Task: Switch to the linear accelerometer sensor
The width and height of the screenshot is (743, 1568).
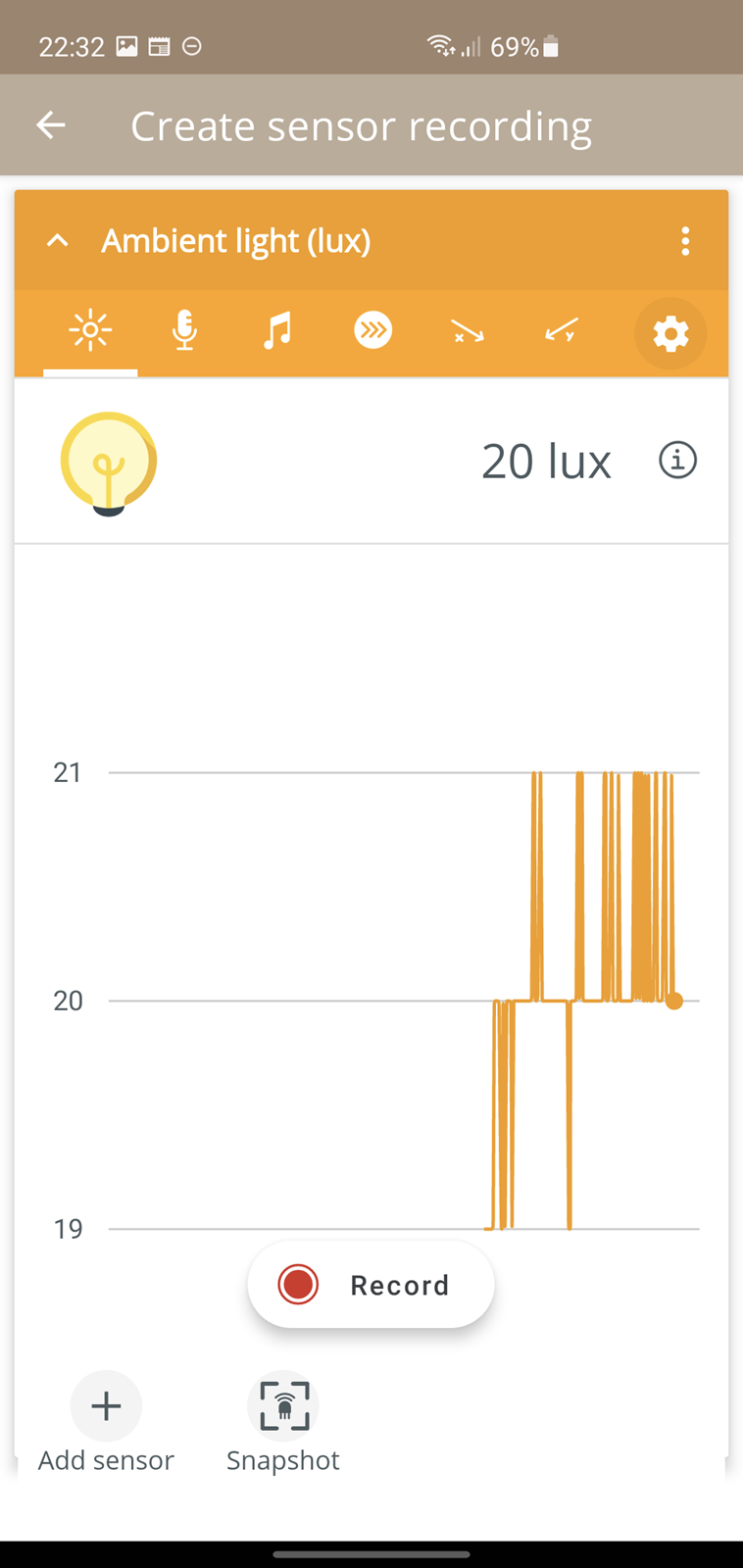Action: (x=372, y=330)
